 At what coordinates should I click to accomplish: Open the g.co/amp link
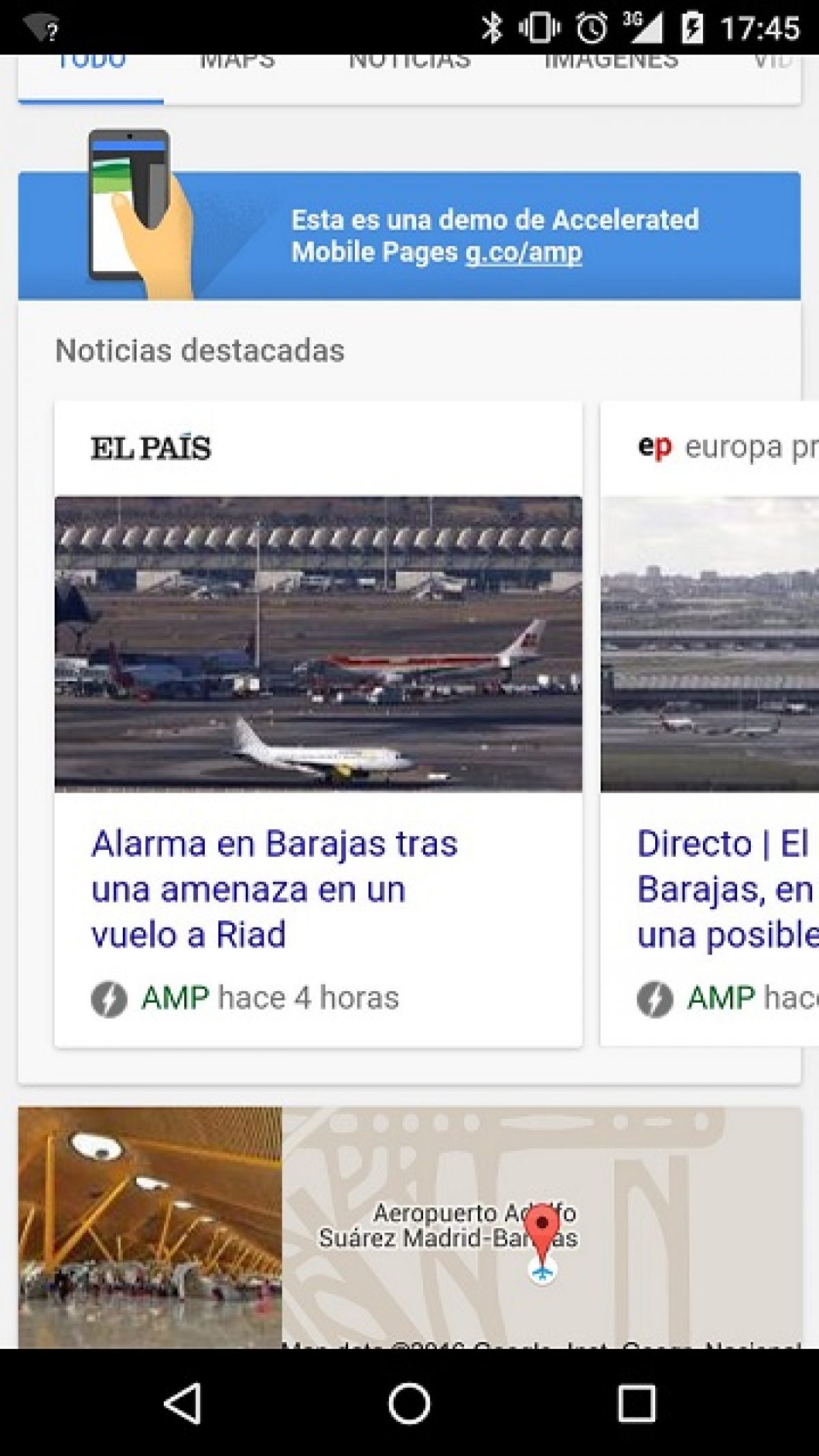click(523, 253)
